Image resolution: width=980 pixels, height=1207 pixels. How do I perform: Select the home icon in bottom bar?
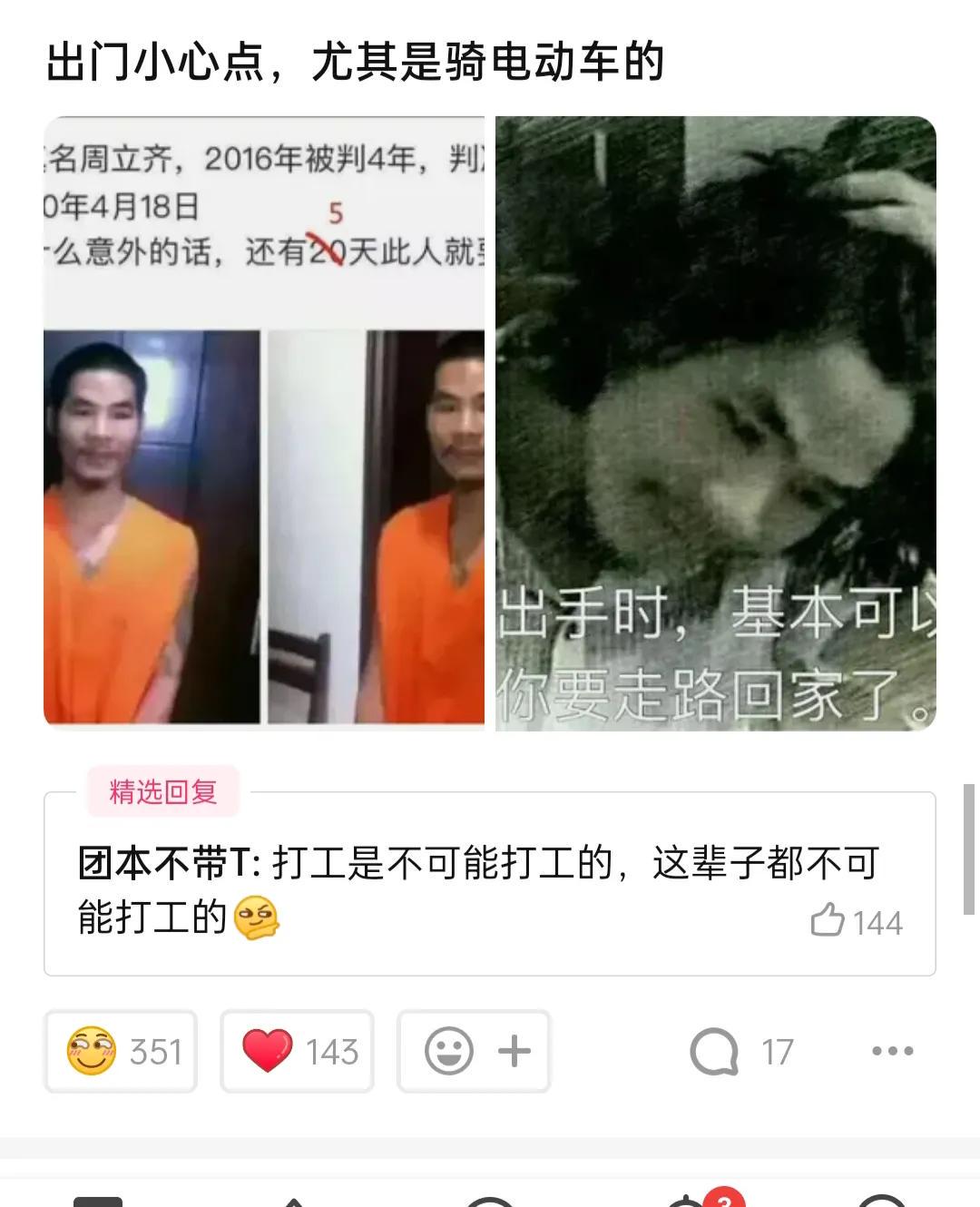100,1200
